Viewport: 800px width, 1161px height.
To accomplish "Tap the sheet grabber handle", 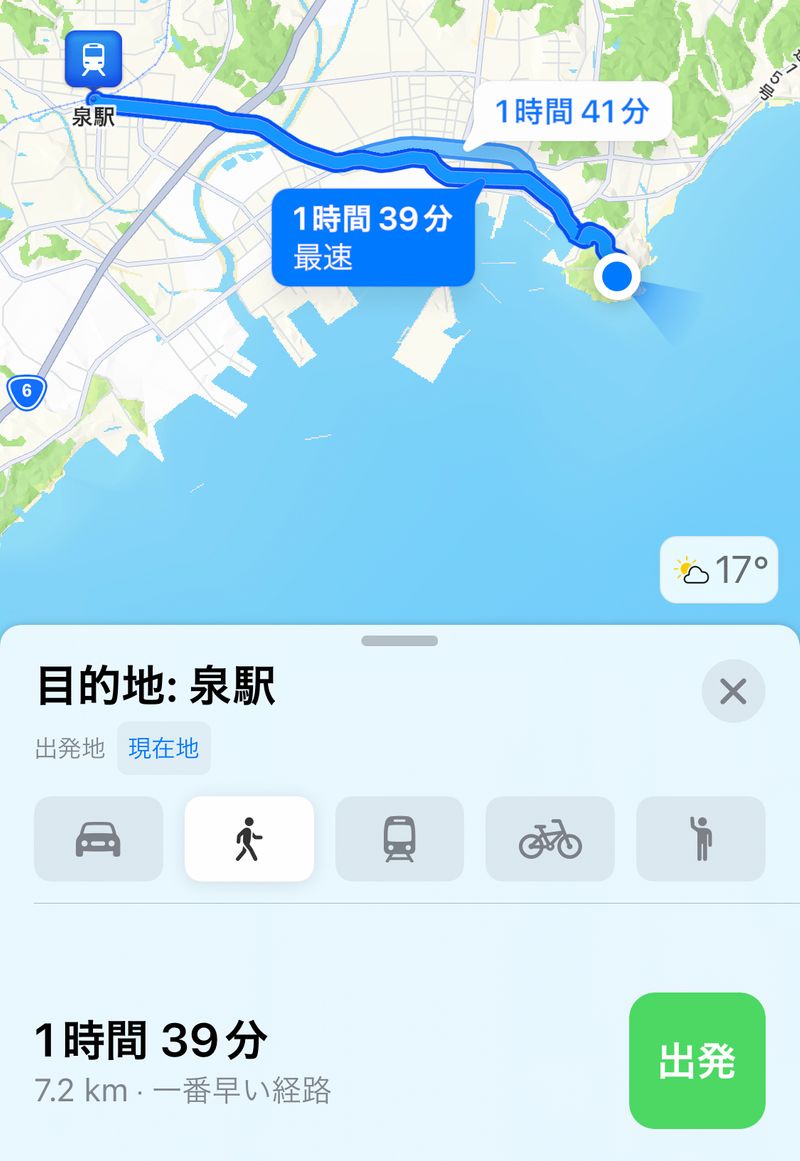I will tap(400, 641).
